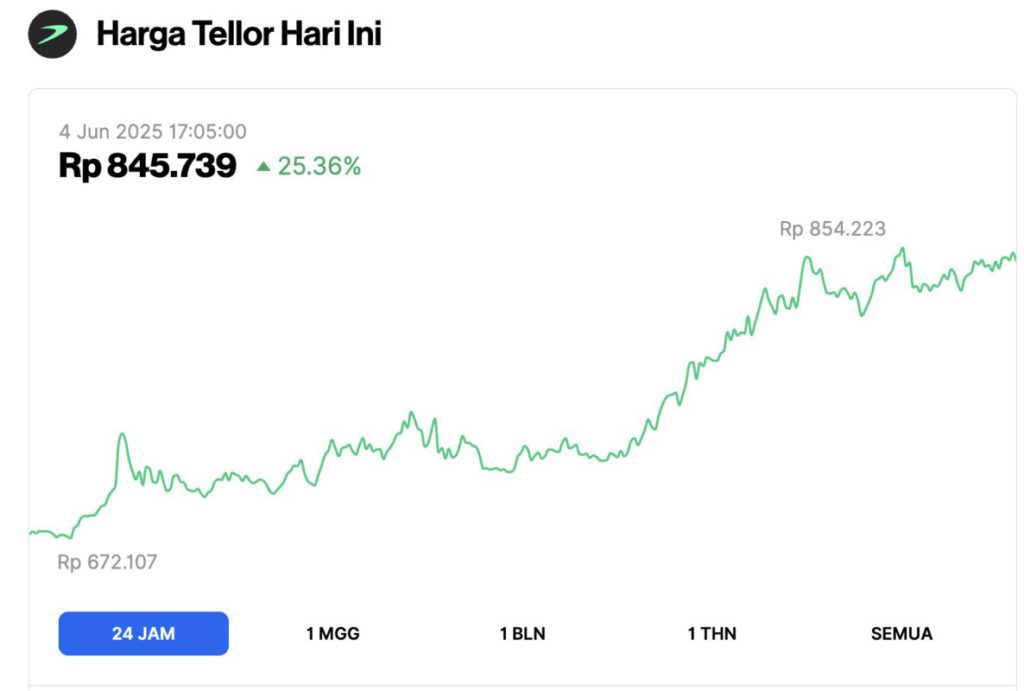Switch chart to 1 MGG range
This screenshot has height=691, width=1024.
332,634
